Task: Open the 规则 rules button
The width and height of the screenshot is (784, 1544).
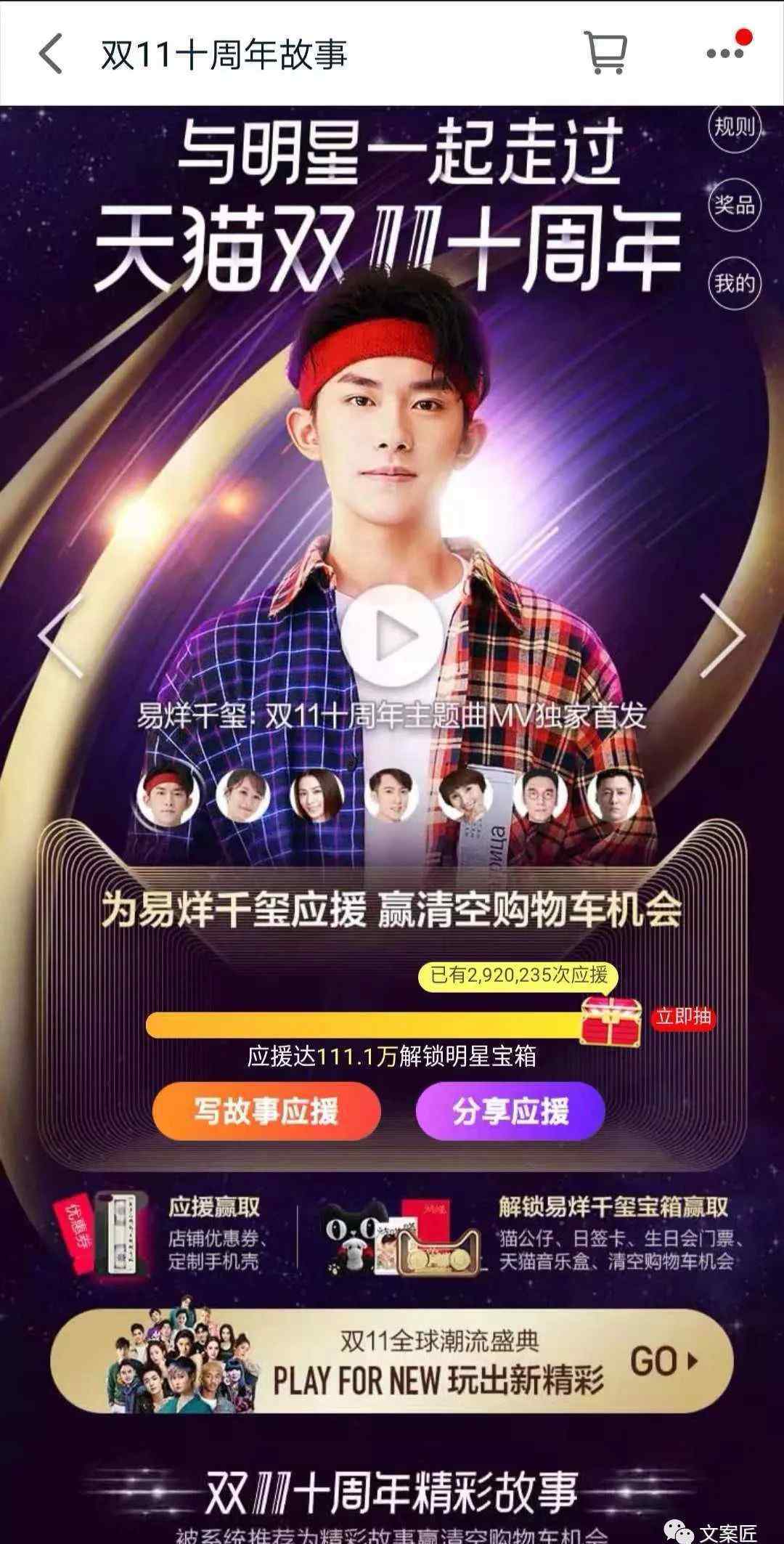Action: point(735,127)
